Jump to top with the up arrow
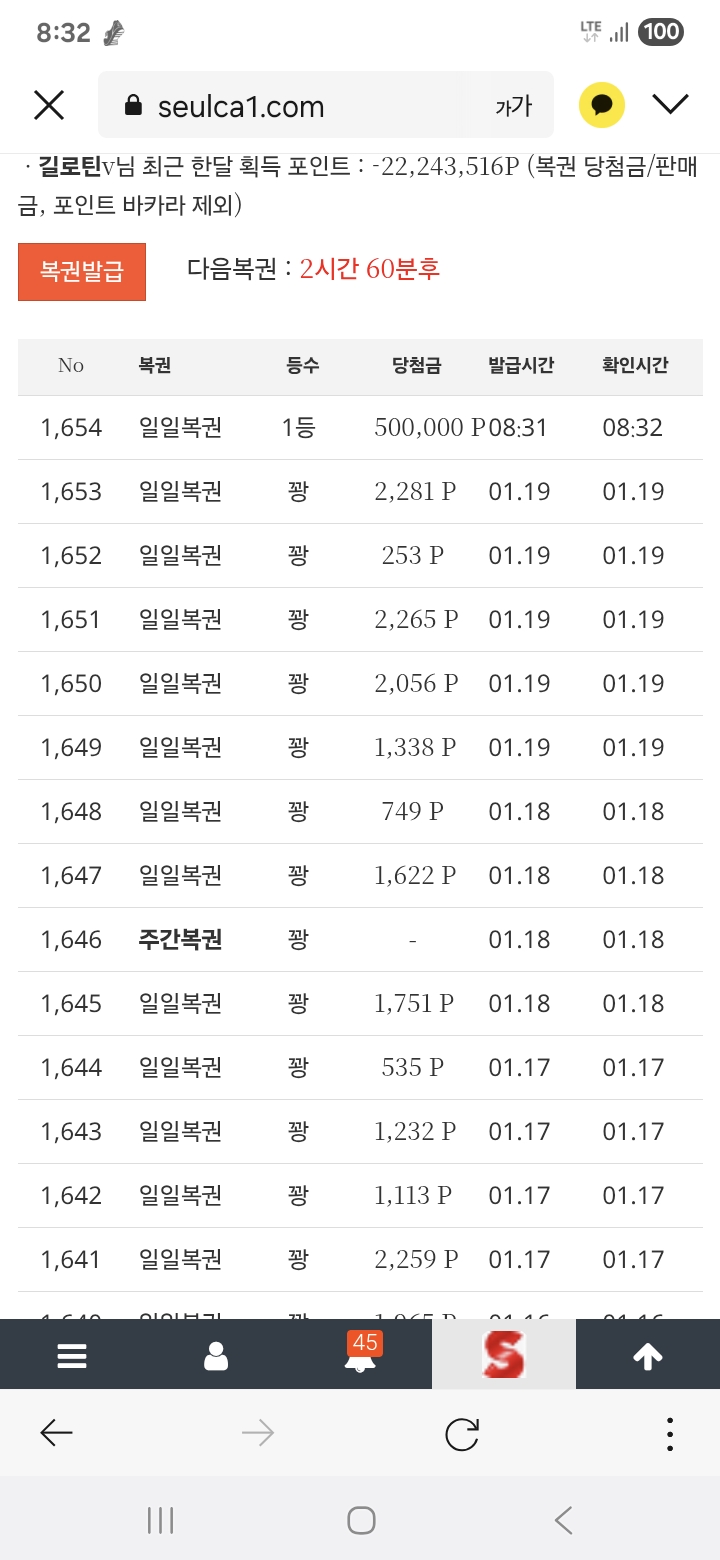 coord(648,1355)
